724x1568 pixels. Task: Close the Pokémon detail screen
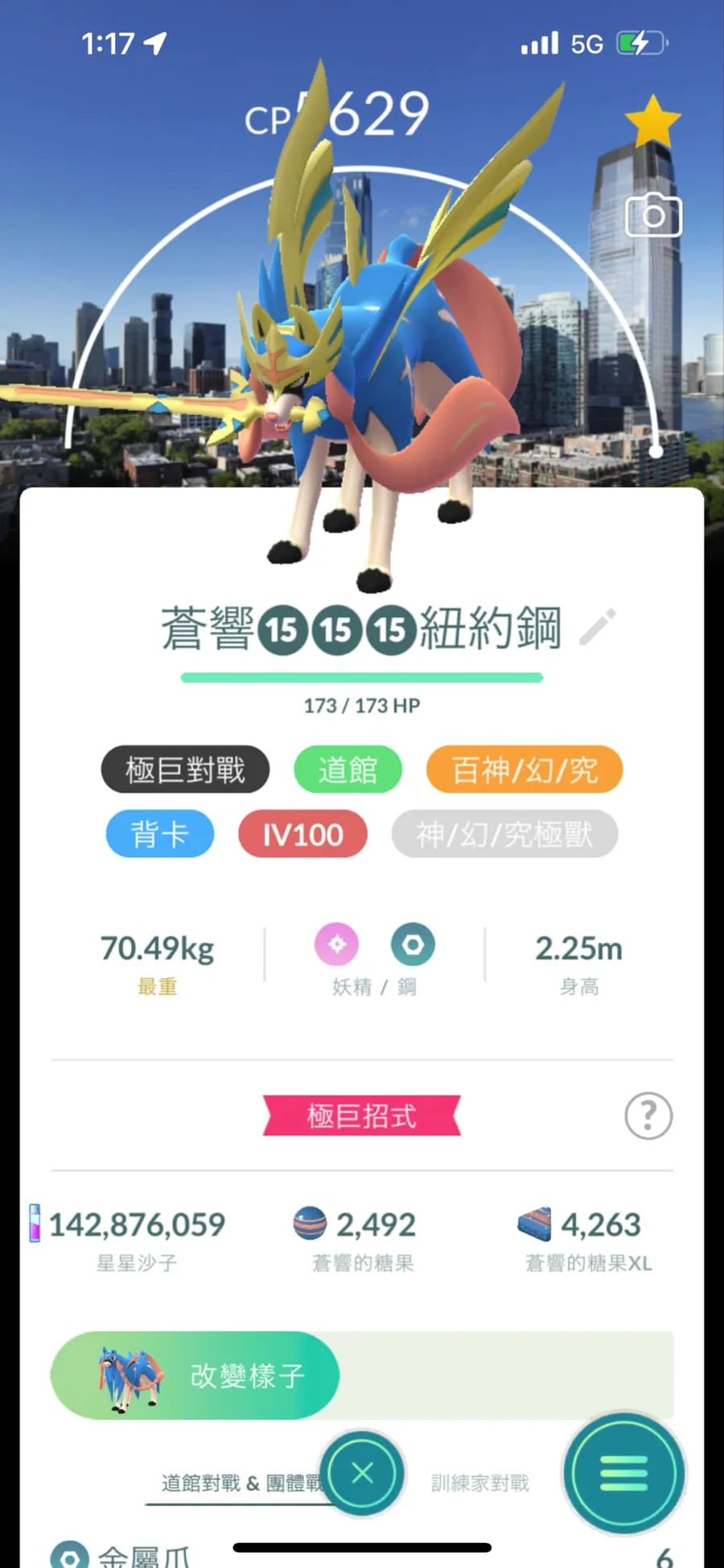(x=362, y=1473)
